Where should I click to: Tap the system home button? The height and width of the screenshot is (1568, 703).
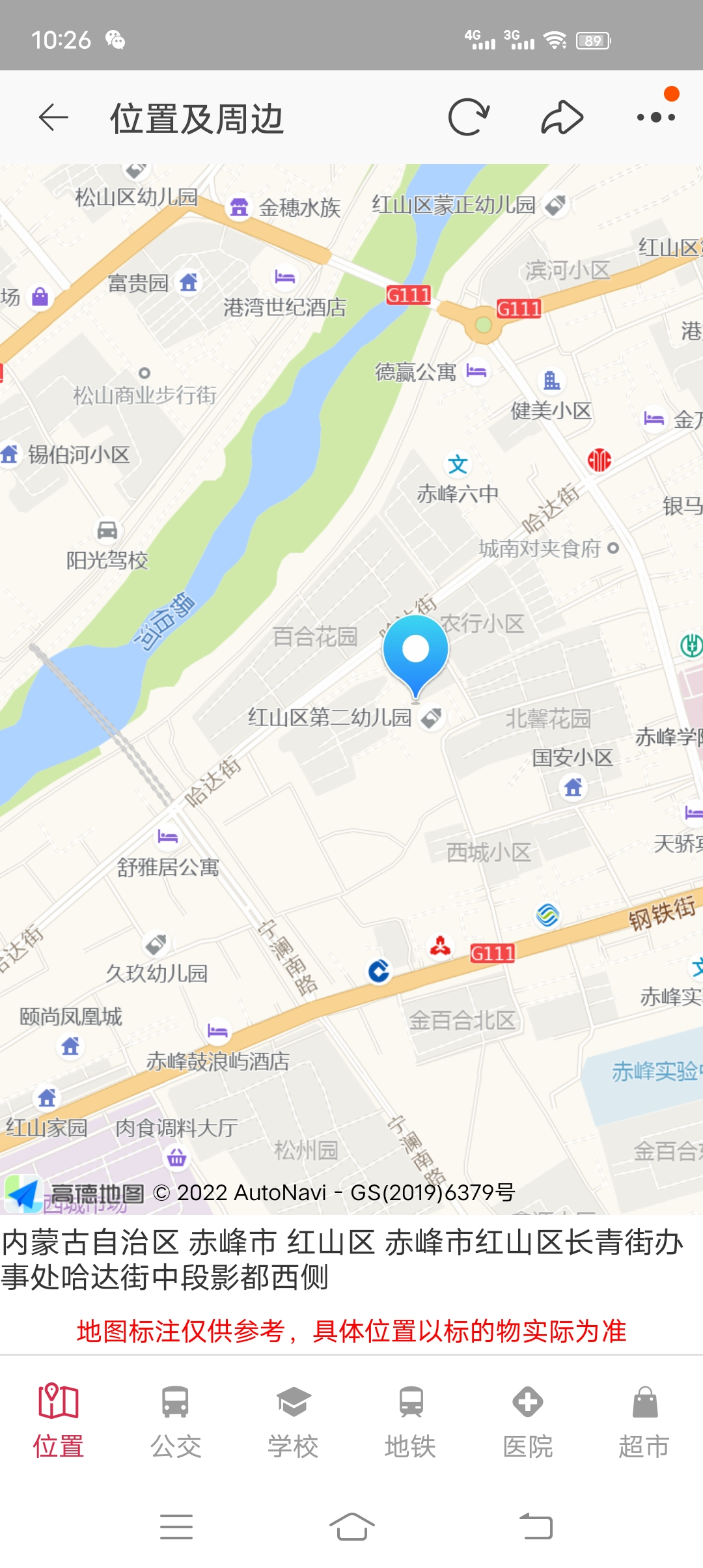click(x=351, y=1526)
